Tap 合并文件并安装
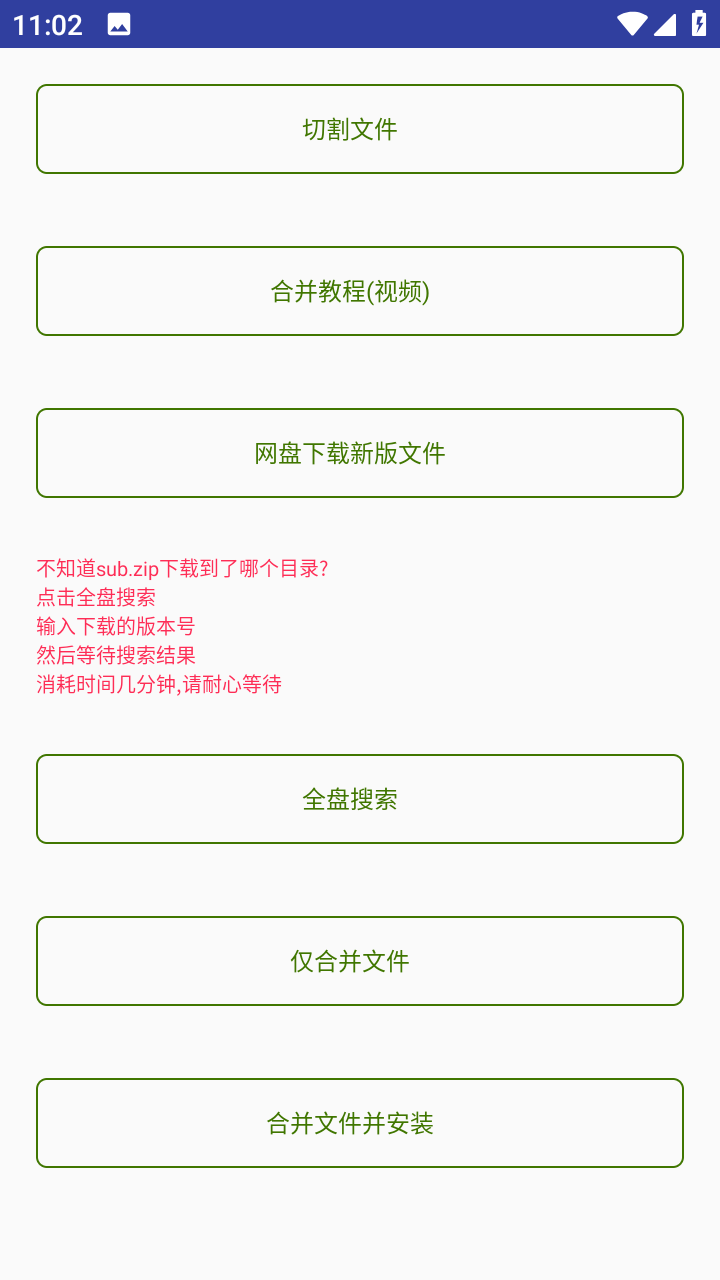This screenshot has width=720, height=1280. 360,1123
